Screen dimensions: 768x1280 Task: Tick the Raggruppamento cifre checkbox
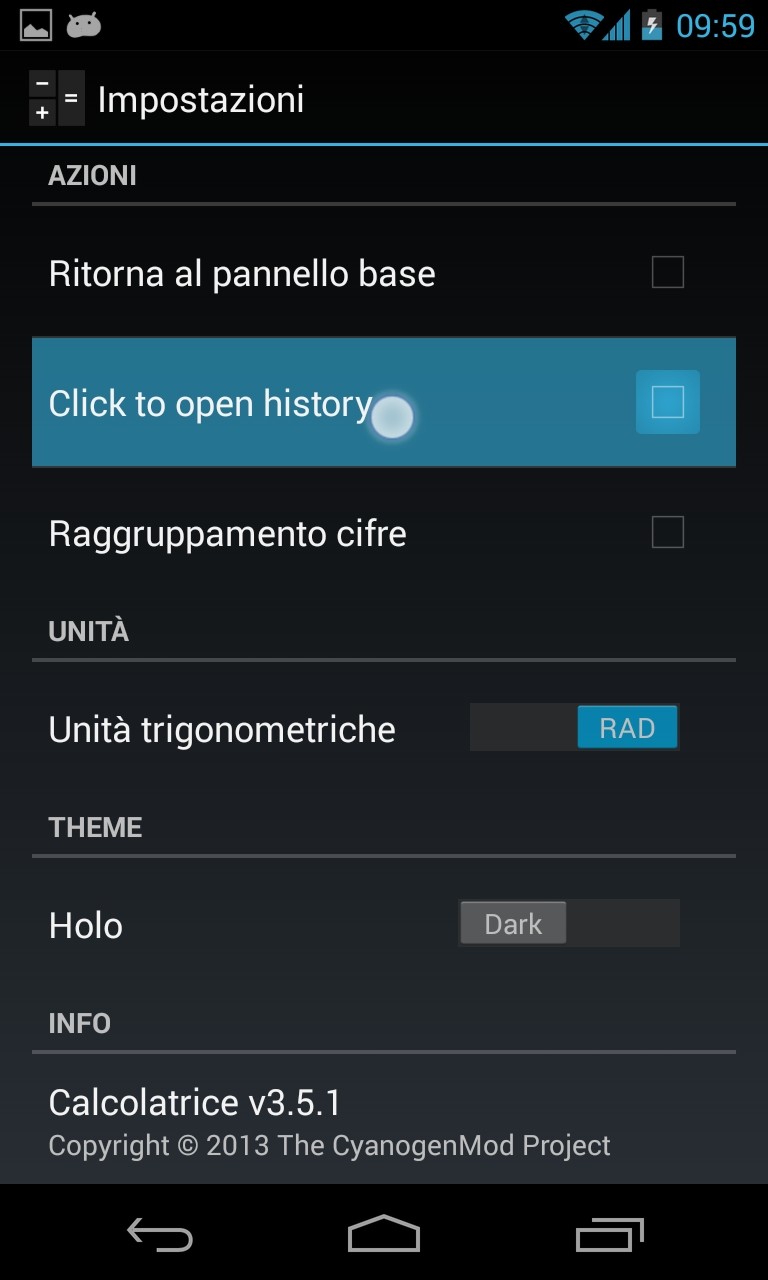coord(667,532)
